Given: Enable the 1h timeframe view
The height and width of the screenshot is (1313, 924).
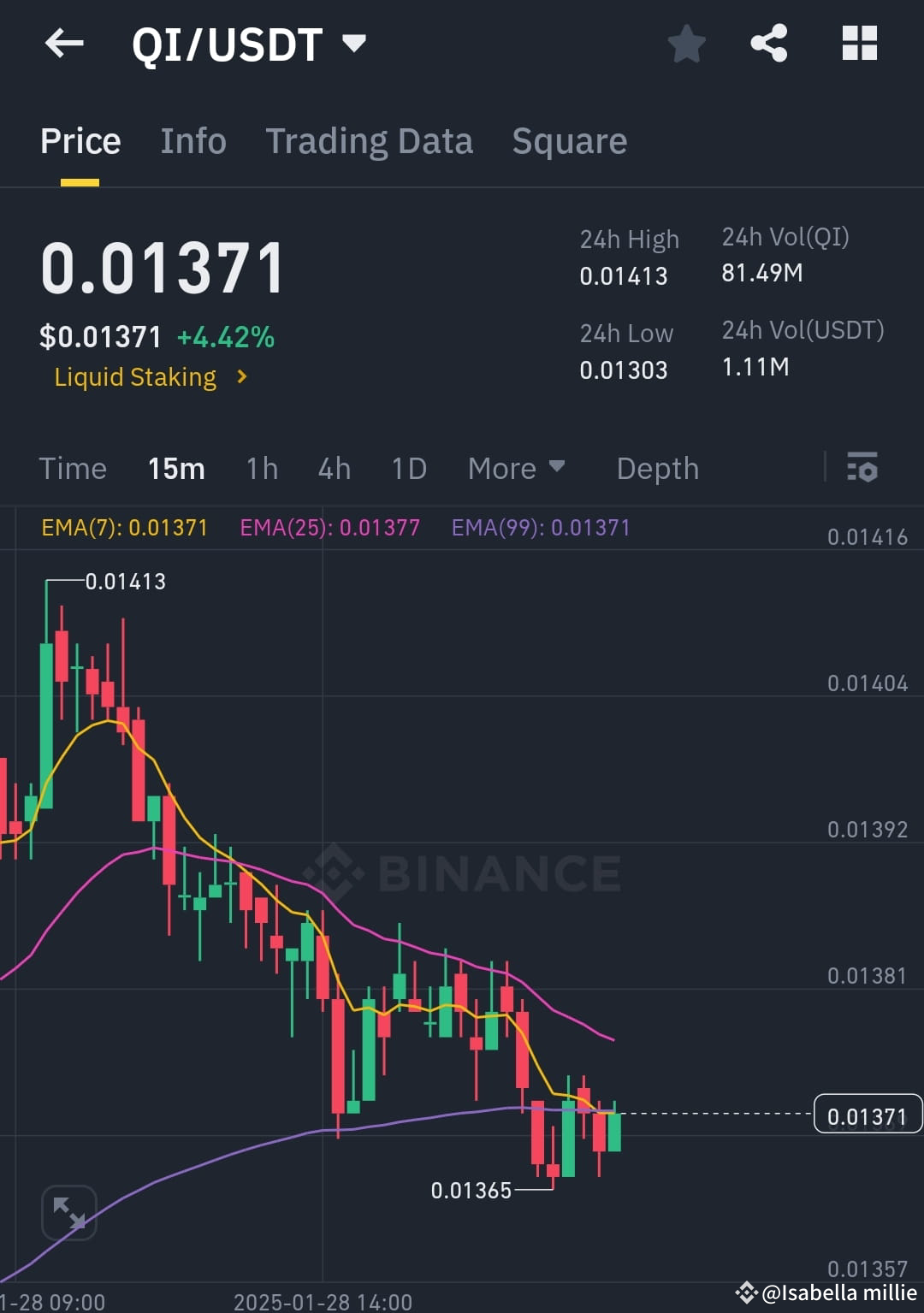Looking at the screenshot, I should tap(261, 468).
